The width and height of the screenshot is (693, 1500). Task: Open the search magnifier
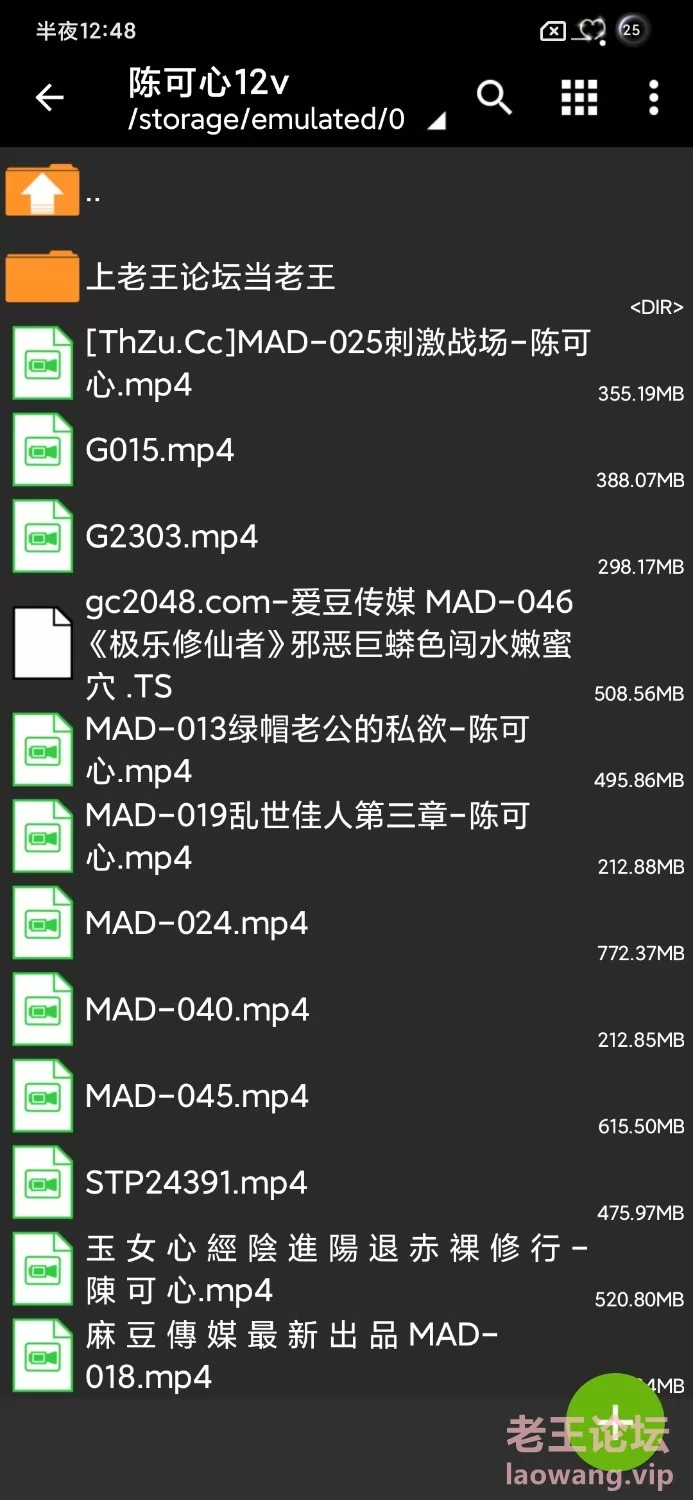pyautogui.click(x=494, y=98)
